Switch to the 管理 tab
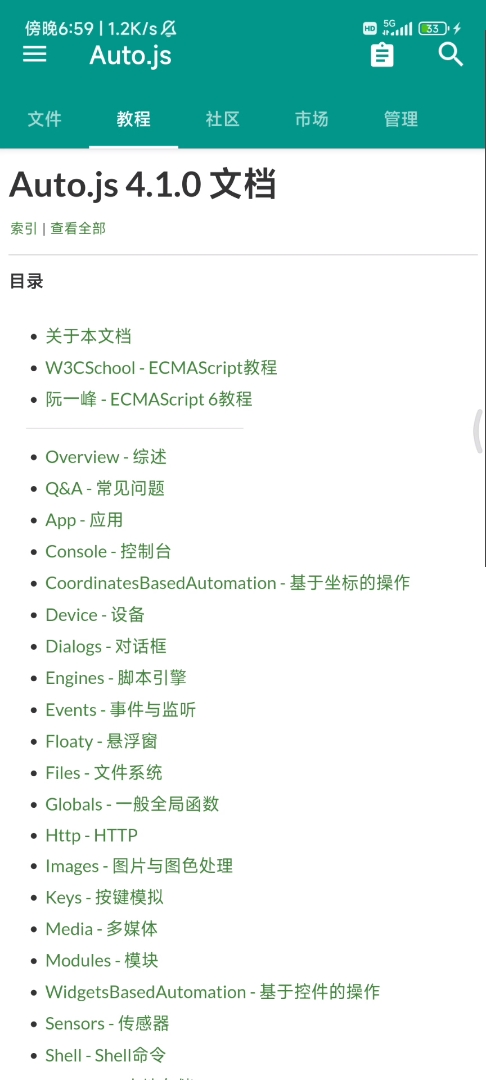 pyautogui.click(x=401, y=118)
